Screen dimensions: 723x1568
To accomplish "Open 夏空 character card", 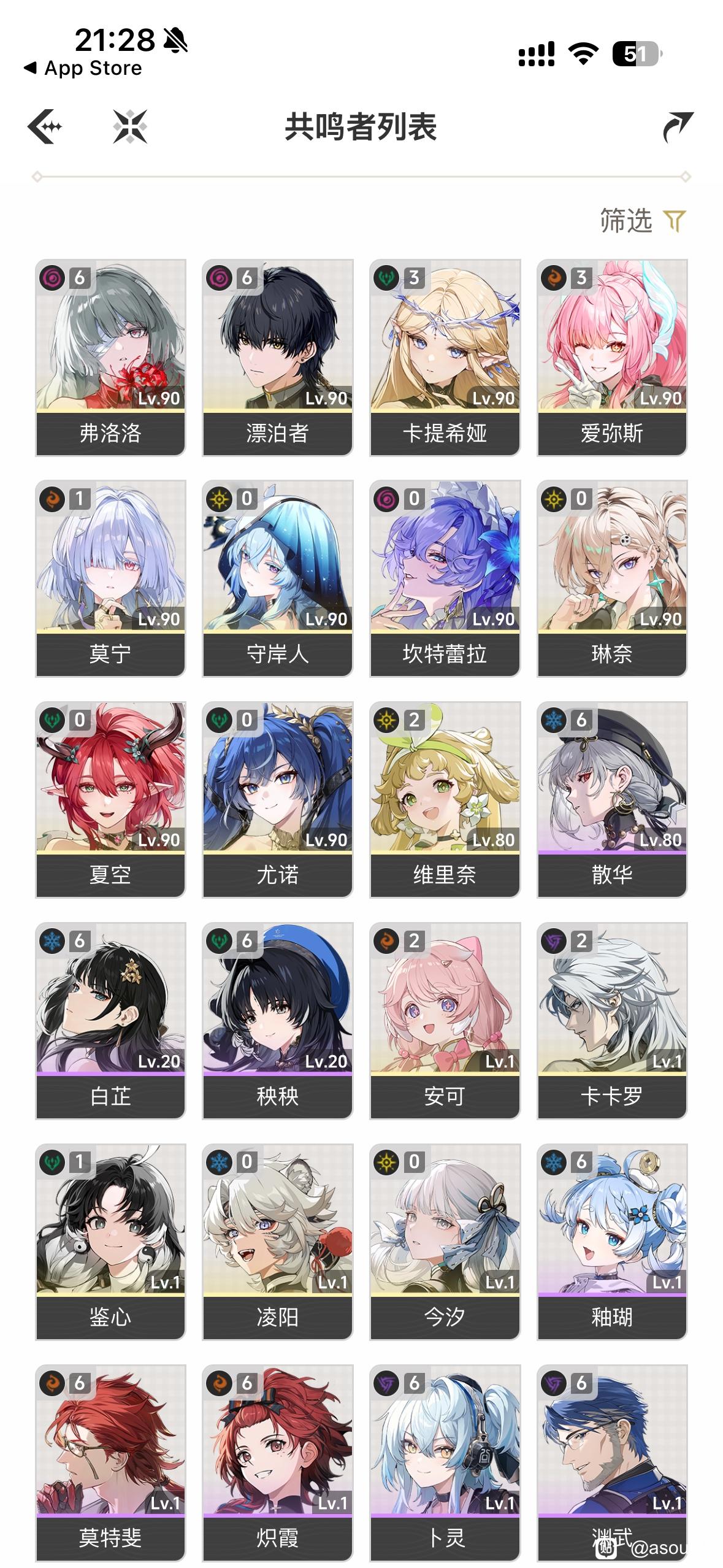I will tap(110, 799).
